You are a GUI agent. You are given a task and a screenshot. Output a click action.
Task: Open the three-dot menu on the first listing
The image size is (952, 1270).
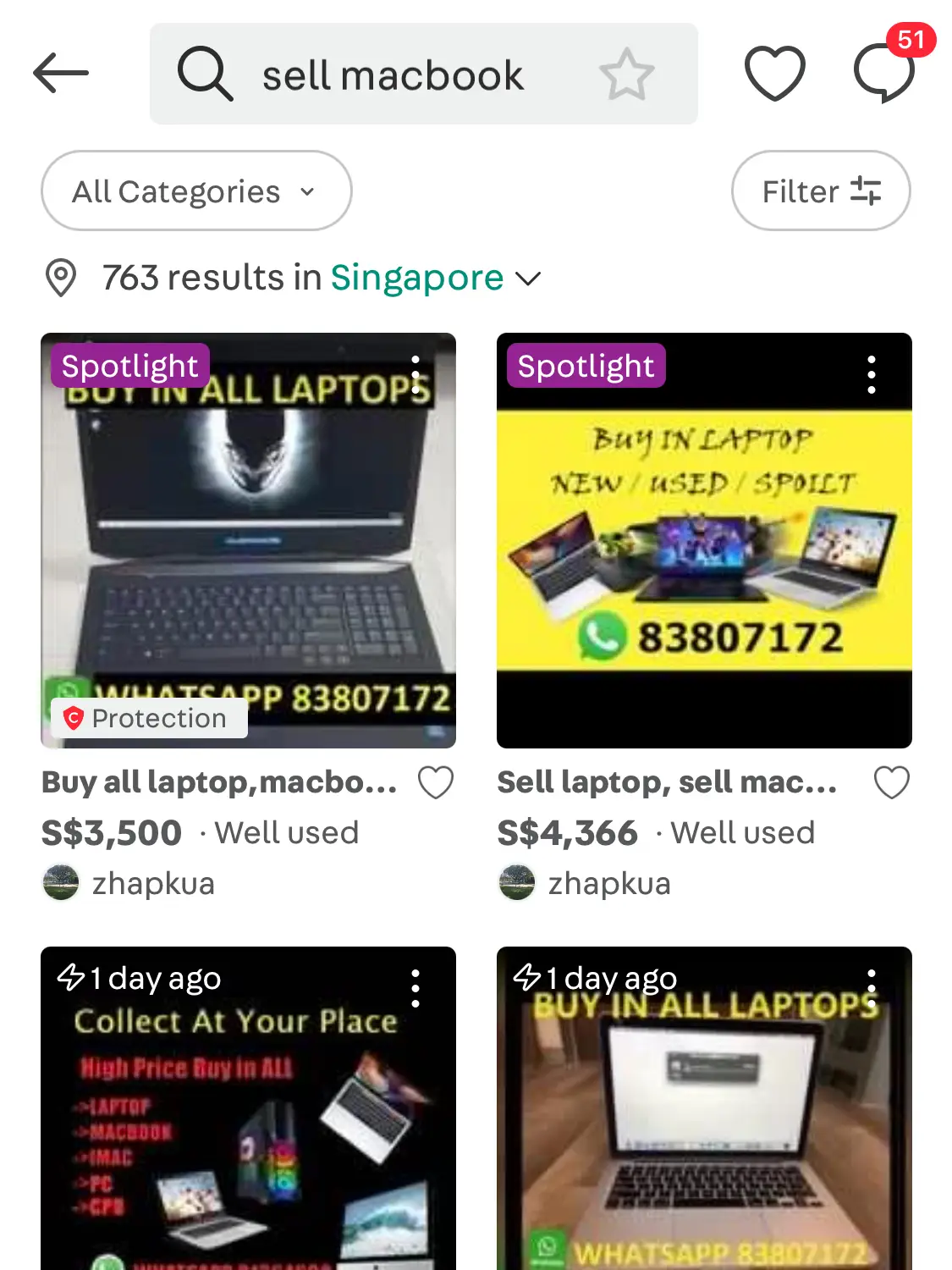click(x=415, y=371)
